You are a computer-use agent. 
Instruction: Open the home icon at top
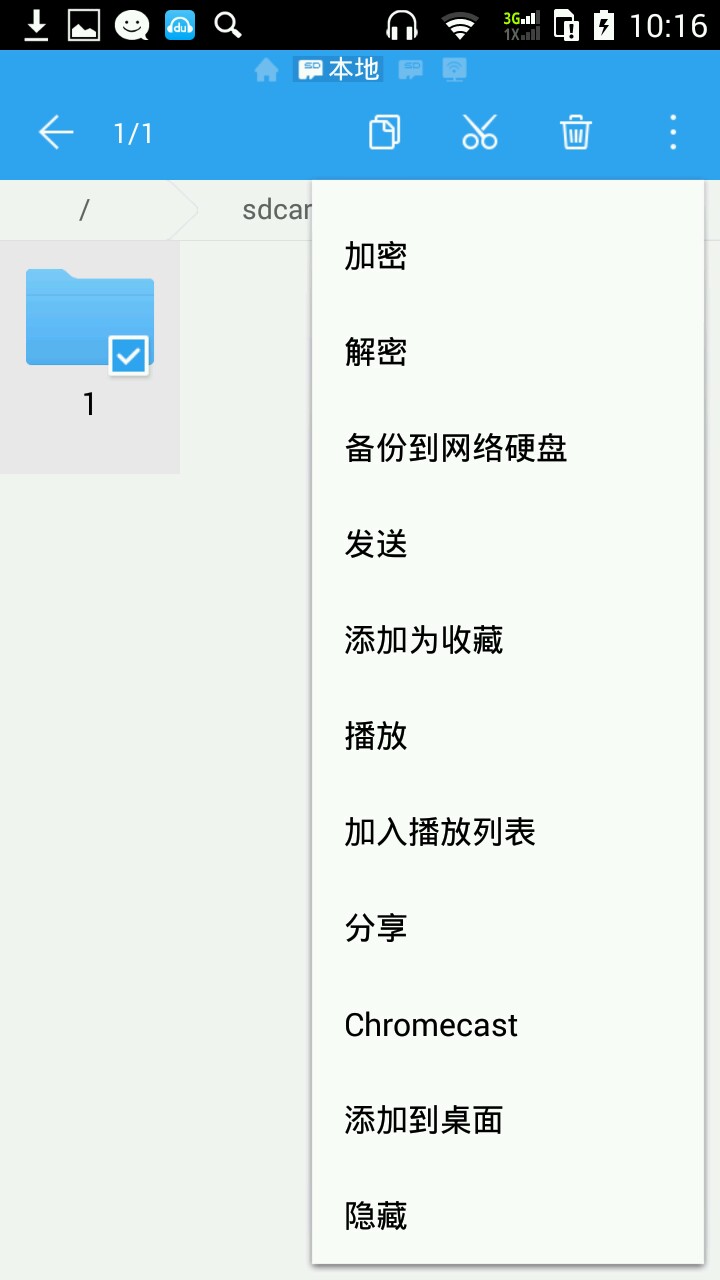266,70
